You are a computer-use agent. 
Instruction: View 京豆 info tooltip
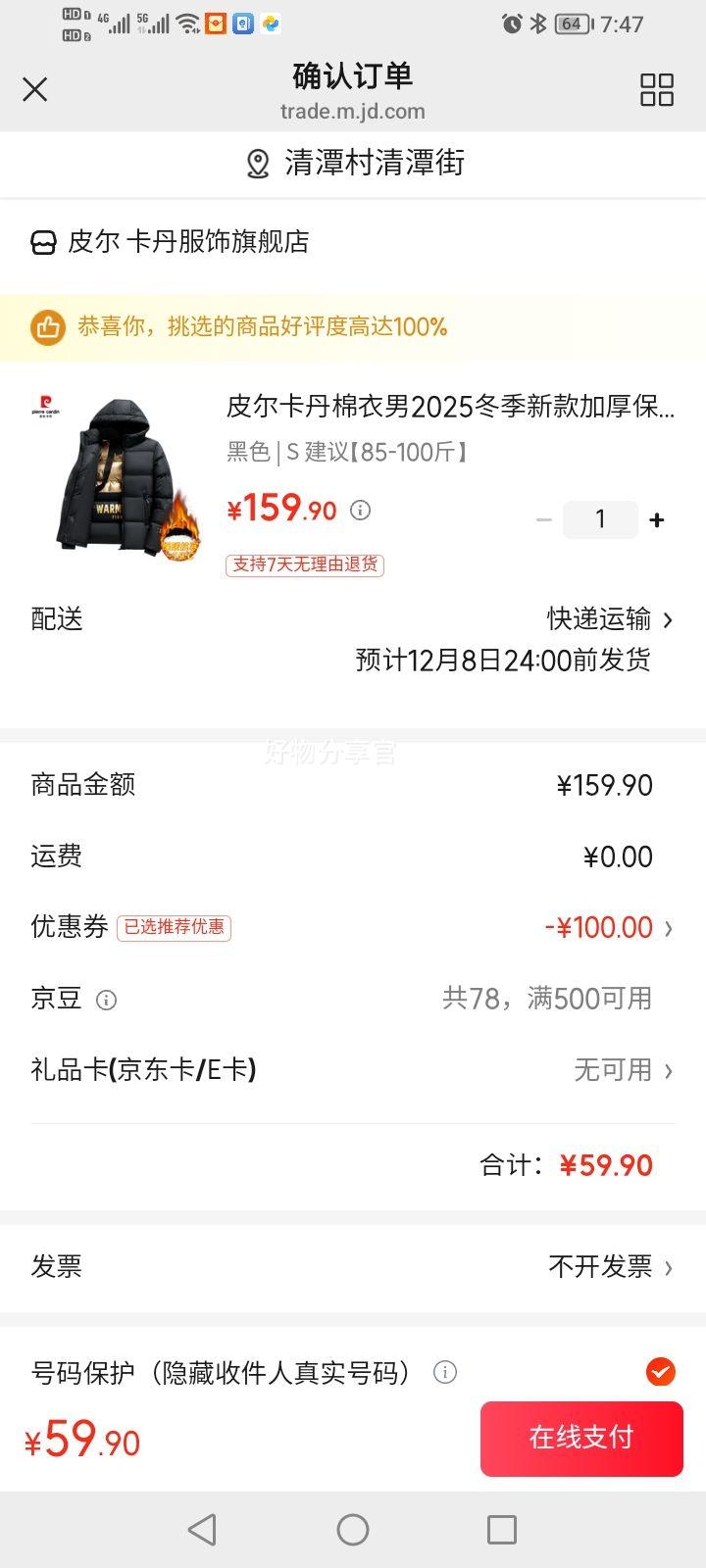[106, 1000]
